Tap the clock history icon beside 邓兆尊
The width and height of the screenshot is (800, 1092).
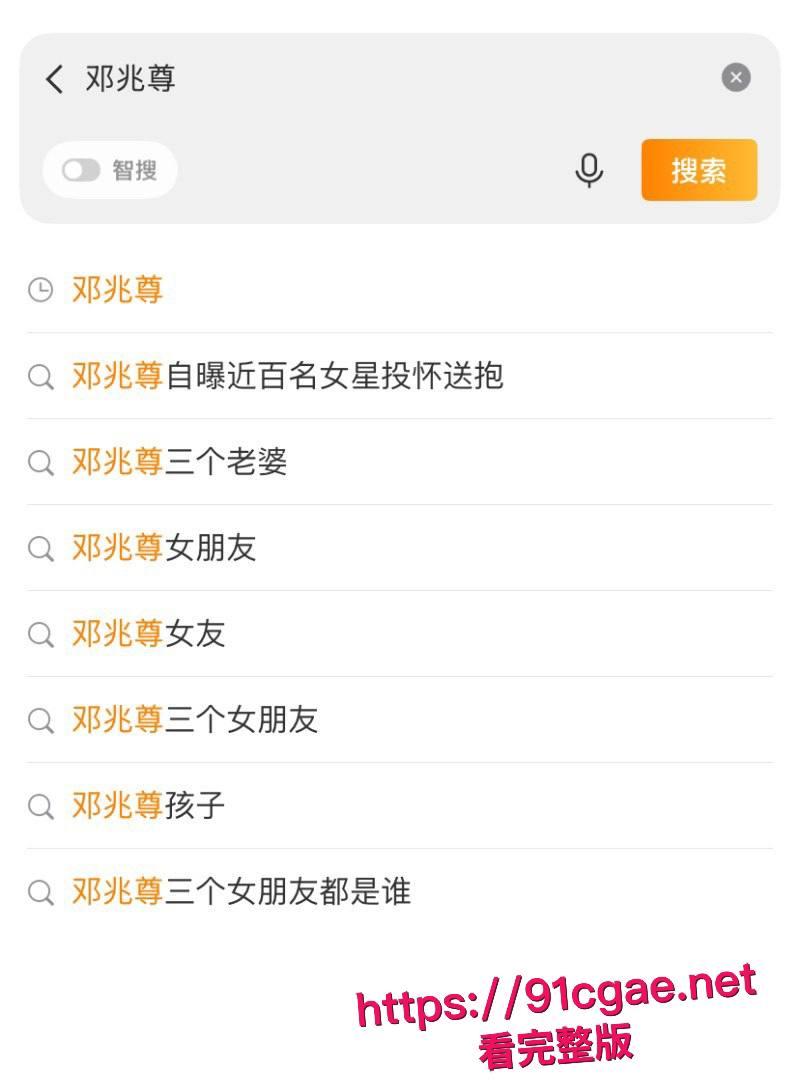click(x=40, y=290)
